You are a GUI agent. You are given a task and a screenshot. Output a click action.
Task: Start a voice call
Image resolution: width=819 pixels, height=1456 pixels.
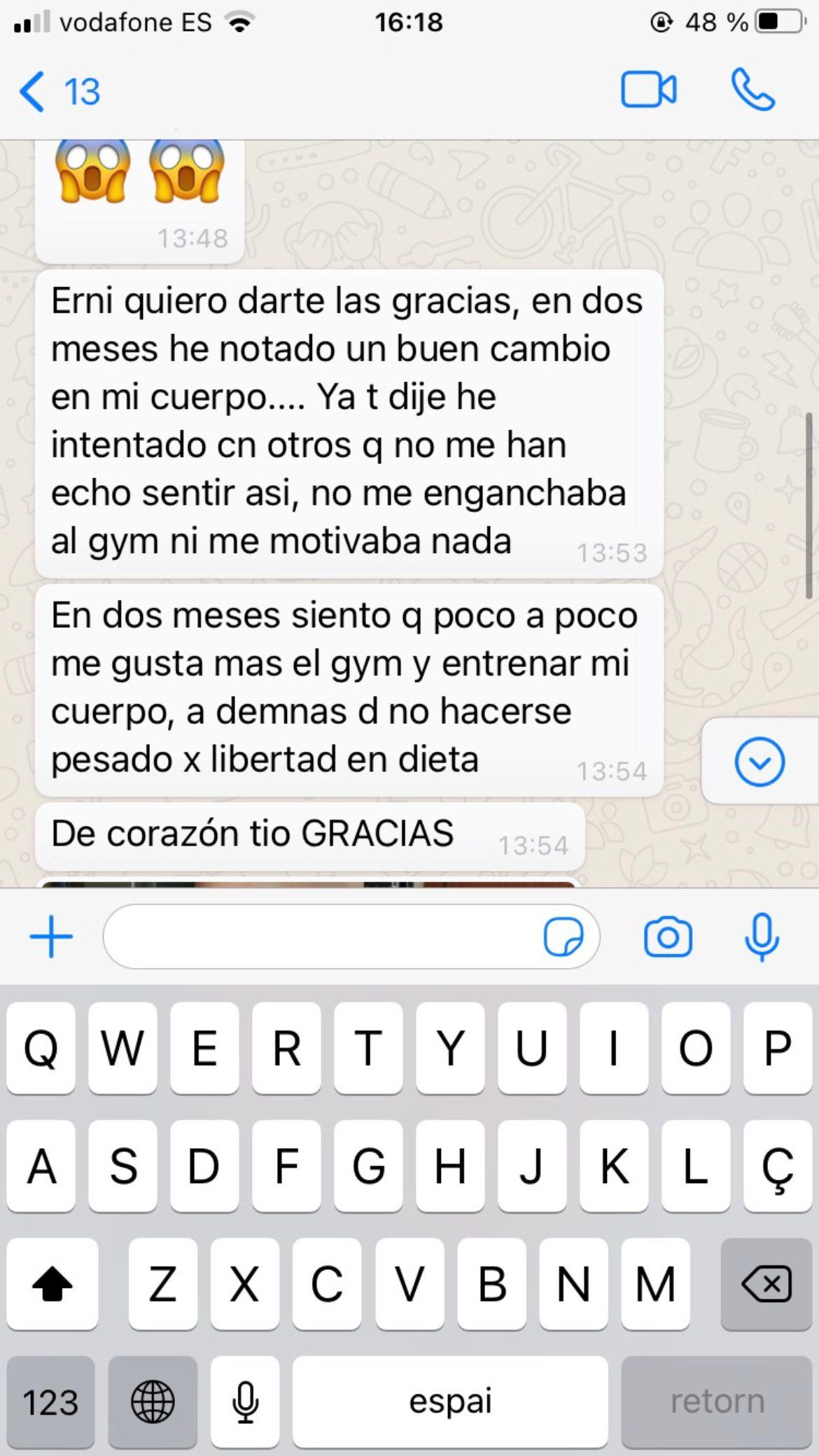pyautogui.click(x=752, y=90)
